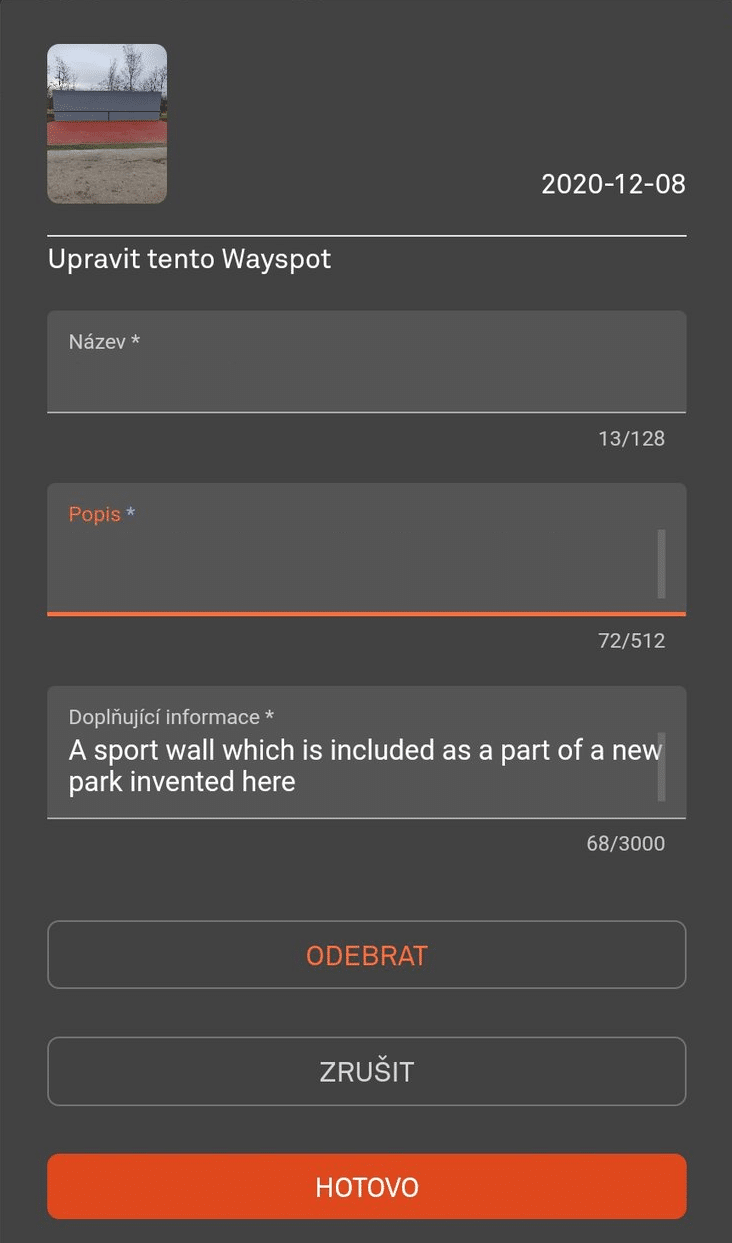Viewport: 732px width, 1243px height.
Task: Tap the ODEBRAT button
Action: (x=366, y=955)
